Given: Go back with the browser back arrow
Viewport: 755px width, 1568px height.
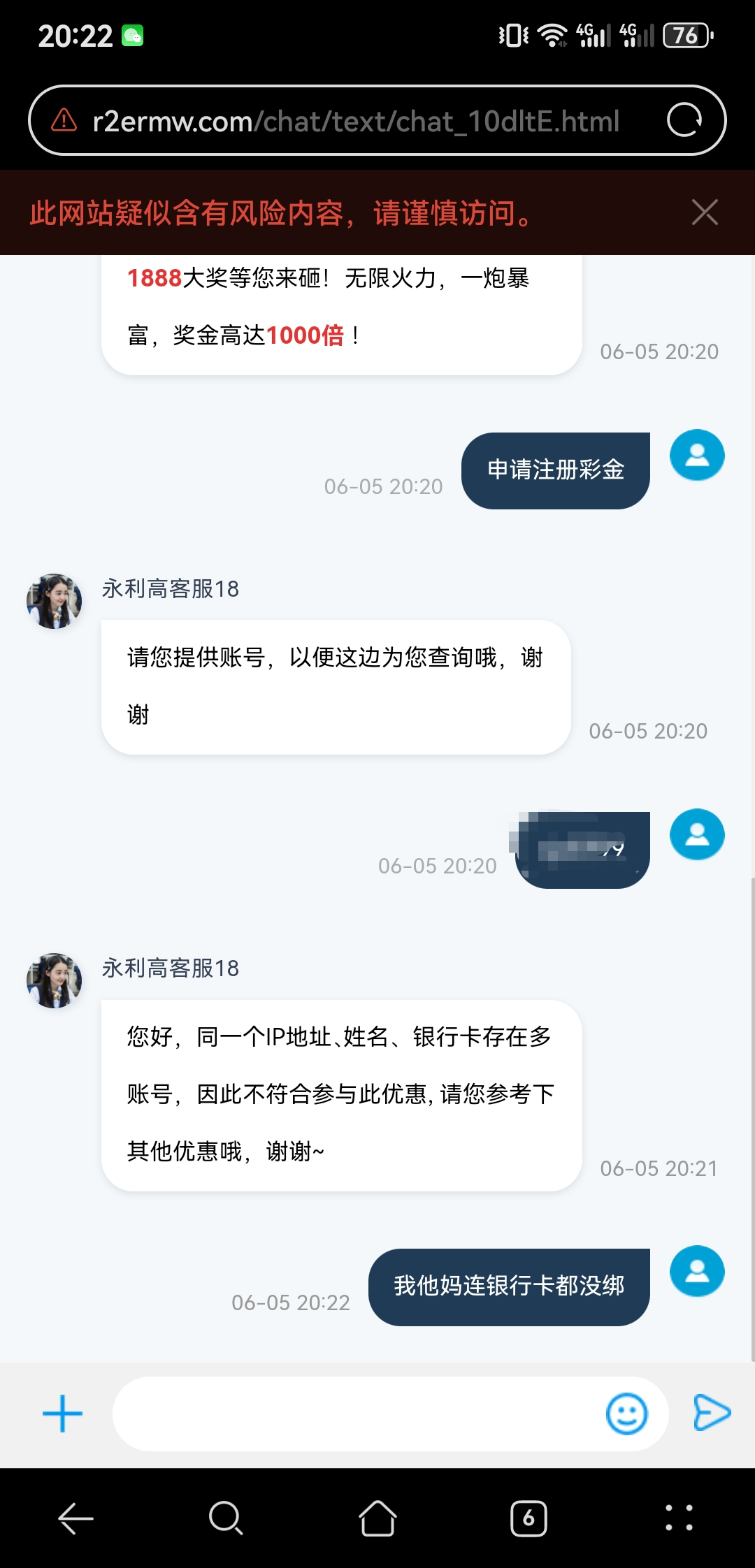Looking at the screenshot, I should click(75, 1518).
